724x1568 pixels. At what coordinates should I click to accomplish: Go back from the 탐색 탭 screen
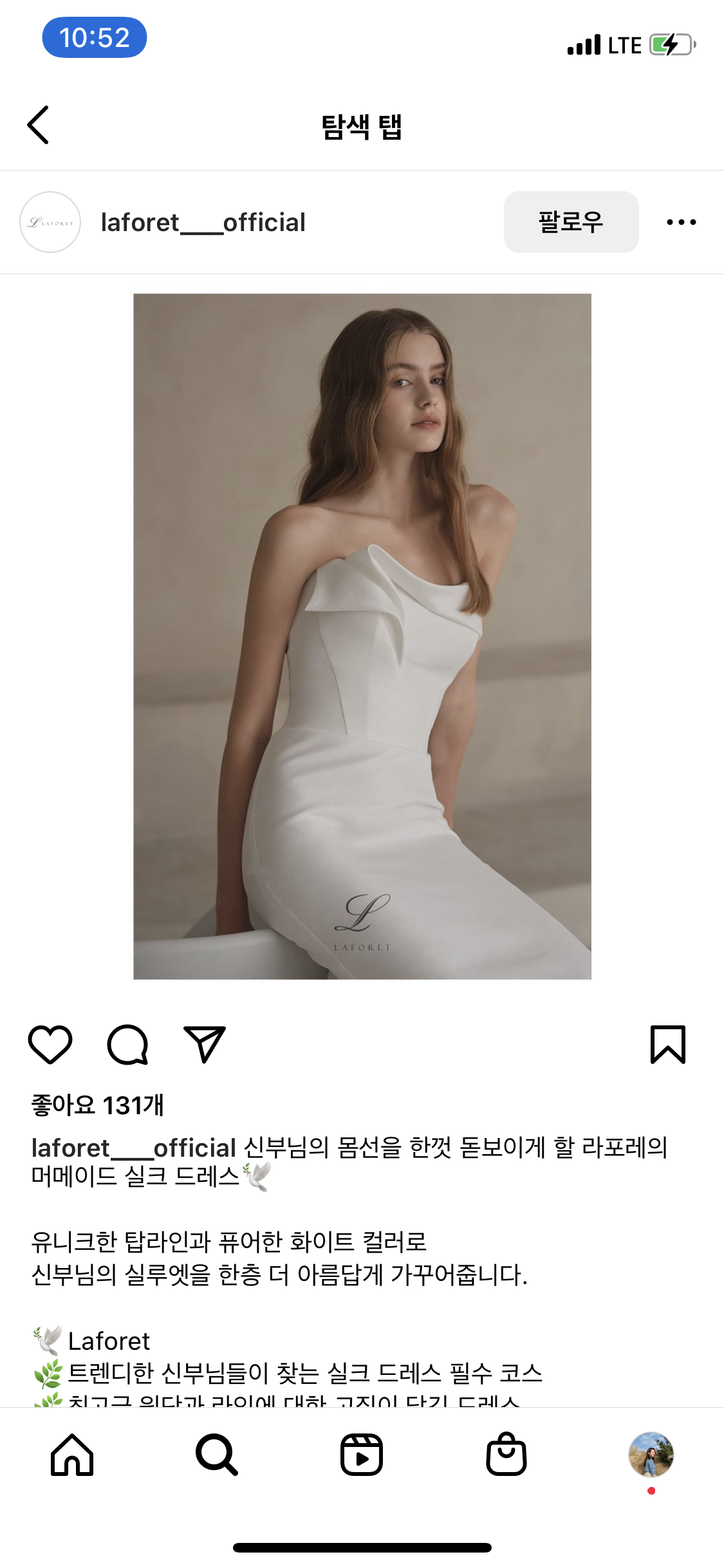pyautogui.click(x=39, y=125)
